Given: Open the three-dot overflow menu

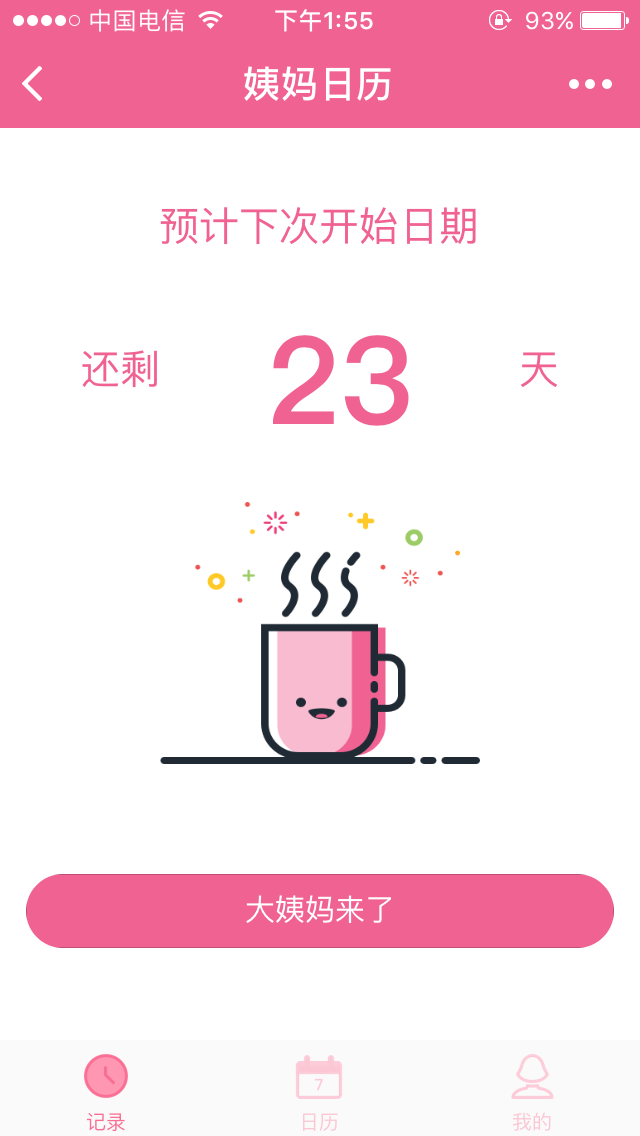Looking at the screenshot, I should click(590, 84).
